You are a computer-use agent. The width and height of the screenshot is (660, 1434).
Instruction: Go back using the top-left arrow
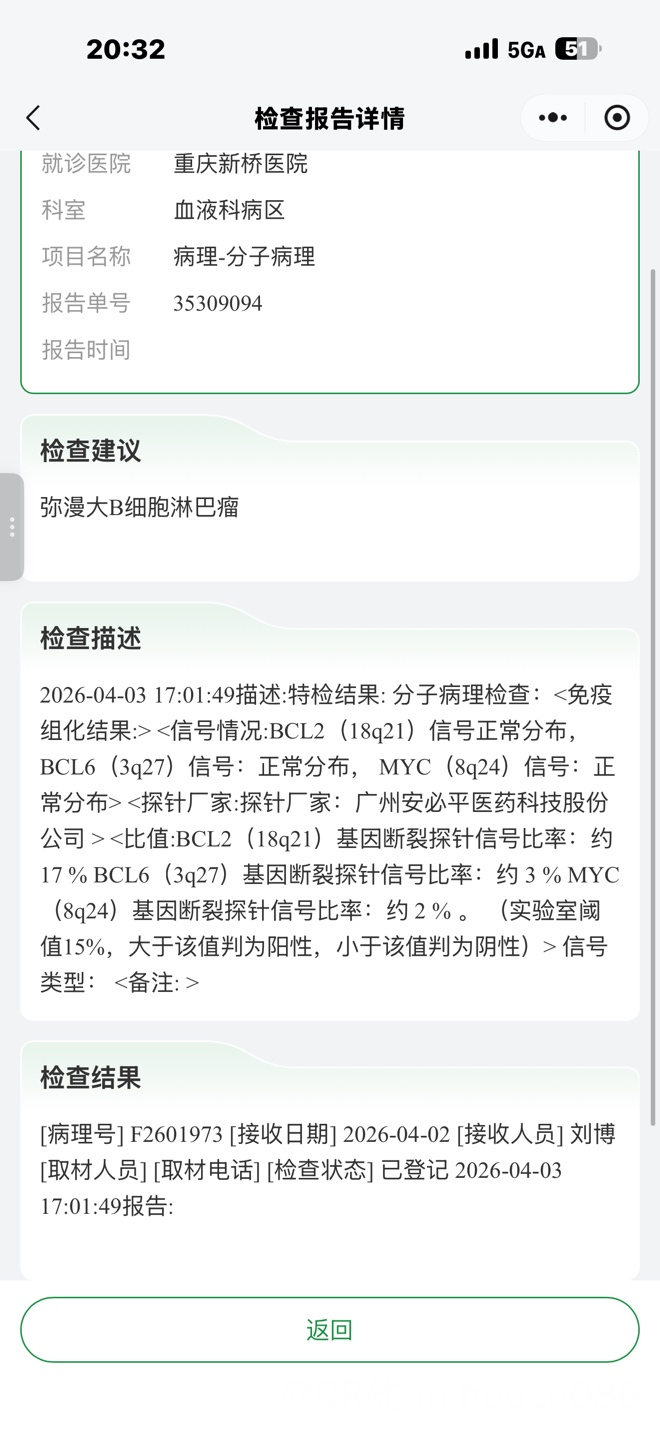point(33,118)
